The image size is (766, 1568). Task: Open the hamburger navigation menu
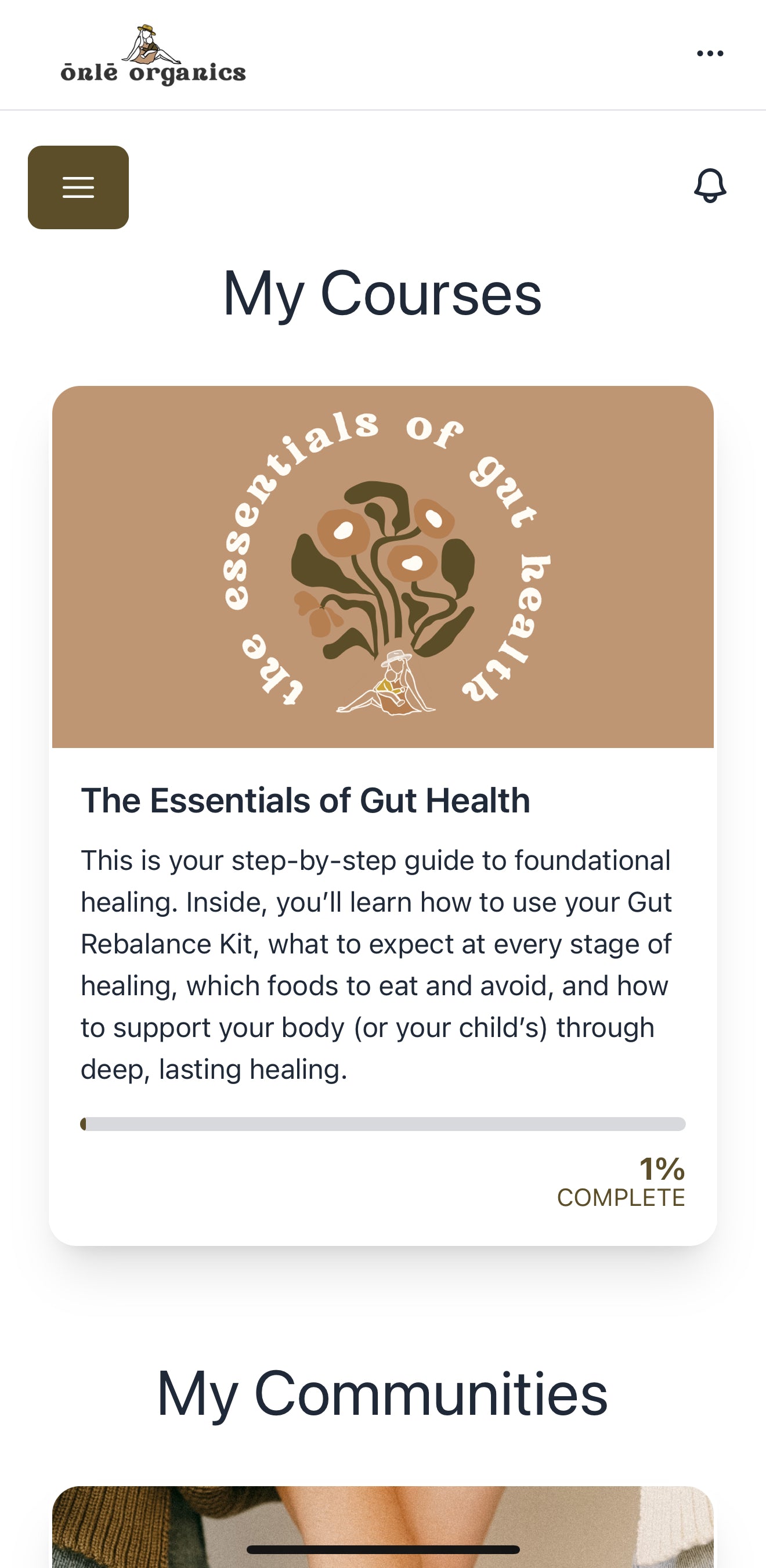[x=78, y=187]
